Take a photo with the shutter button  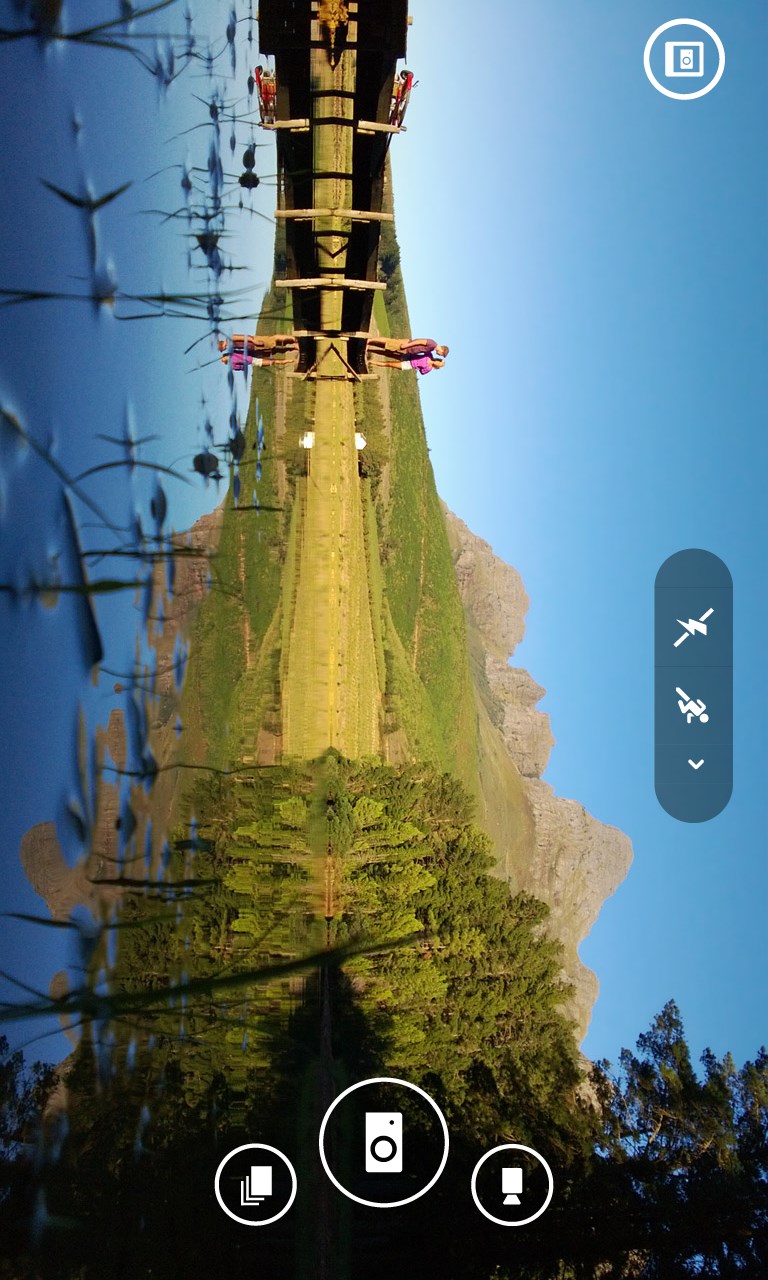click(x=384, y=1142)
